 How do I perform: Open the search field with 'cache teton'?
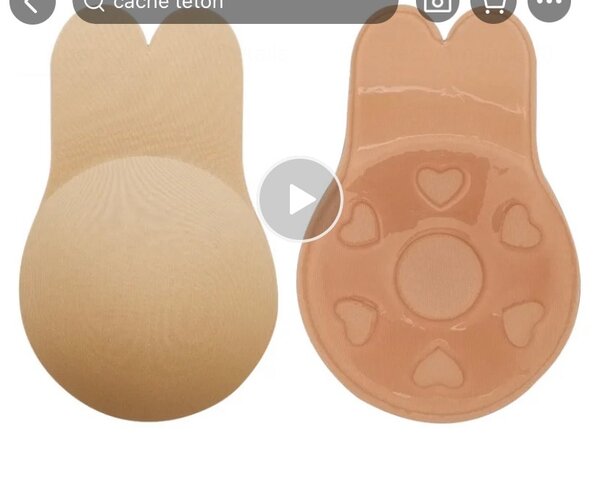(x=235, y=7)
